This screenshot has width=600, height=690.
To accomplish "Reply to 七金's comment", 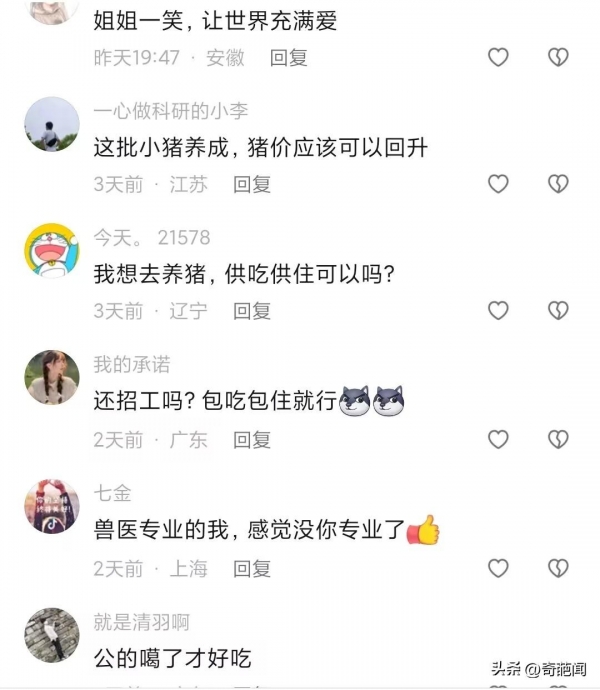I will point(252,568).
